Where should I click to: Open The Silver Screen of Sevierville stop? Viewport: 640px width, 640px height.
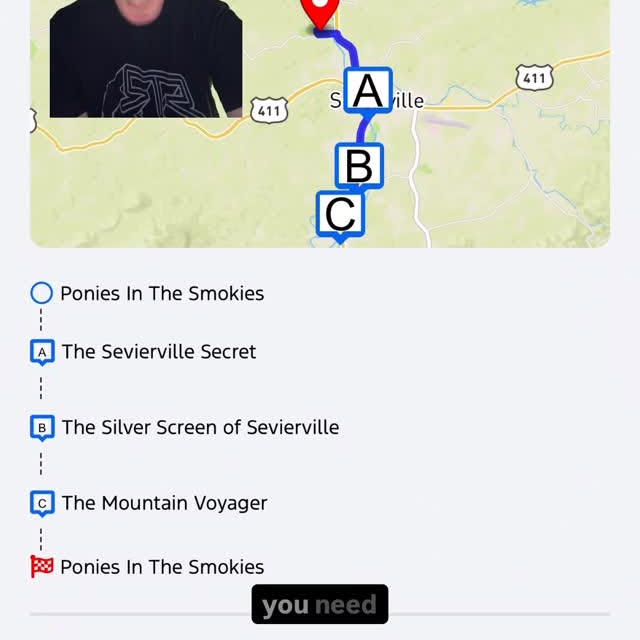200,428
